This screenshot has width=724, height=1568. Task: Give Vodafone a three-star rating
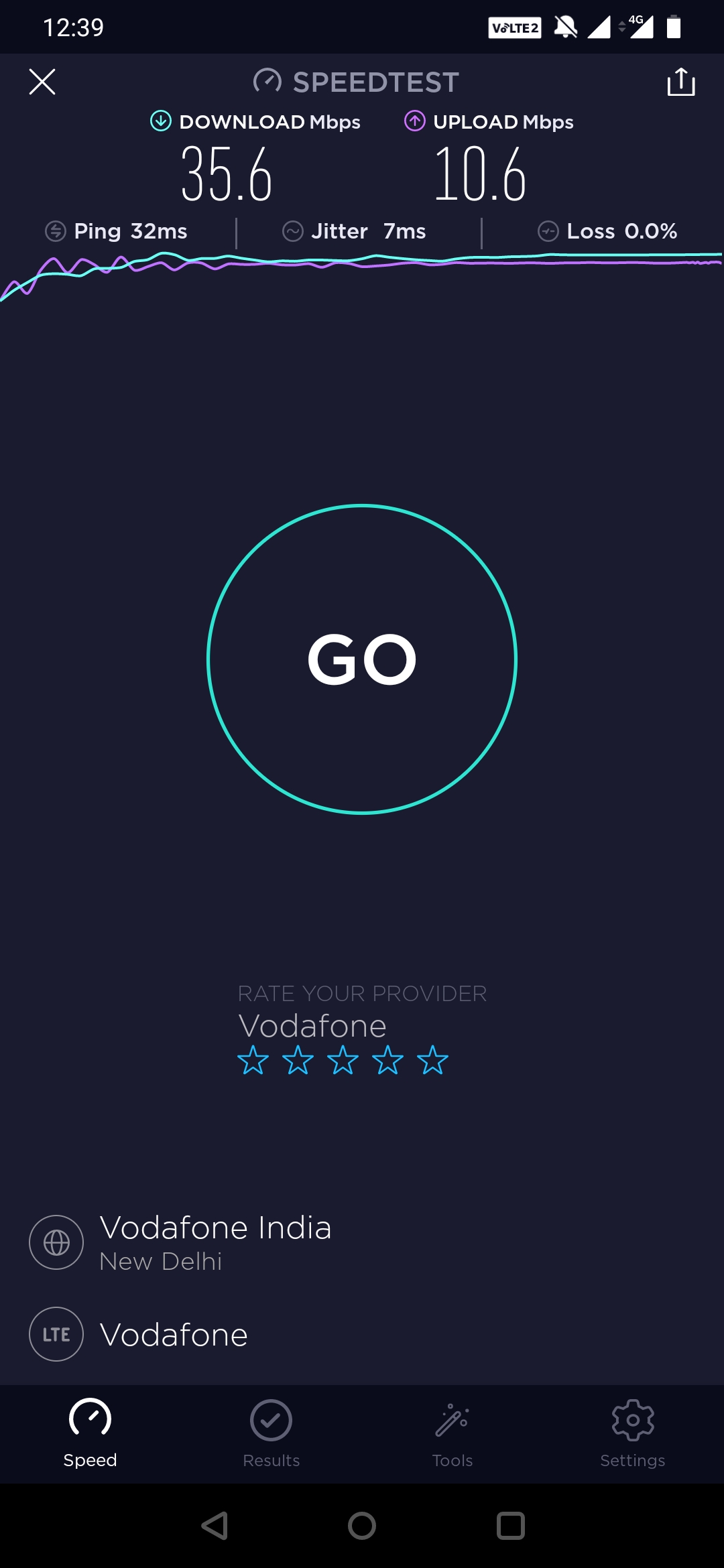pyautogui.click(x=343, y=1060)
